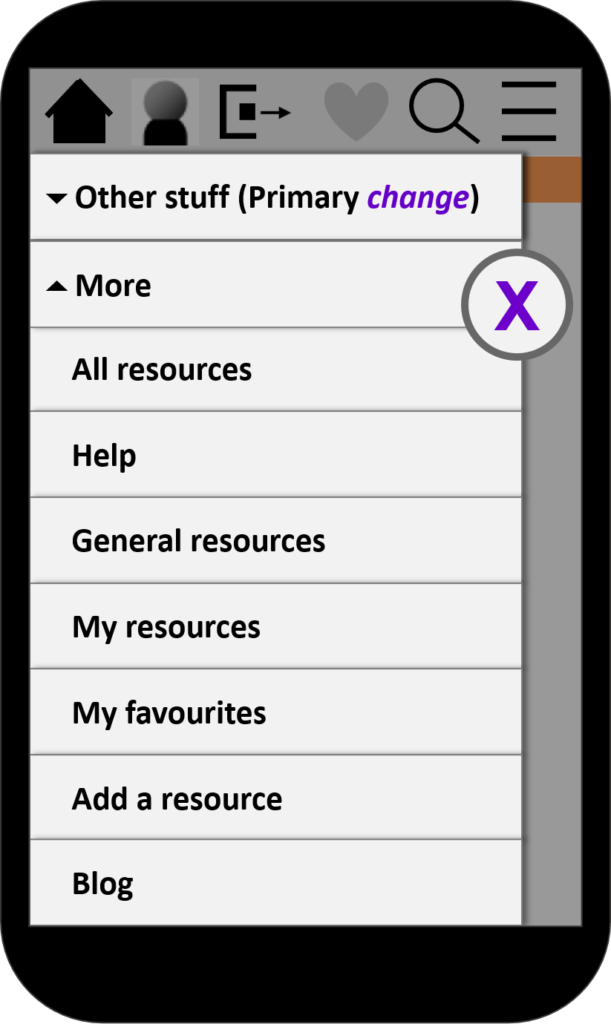The image size is (611, 1024).
Task: Tap the hamburger menu icon
Action: click(x=529, y=111)
